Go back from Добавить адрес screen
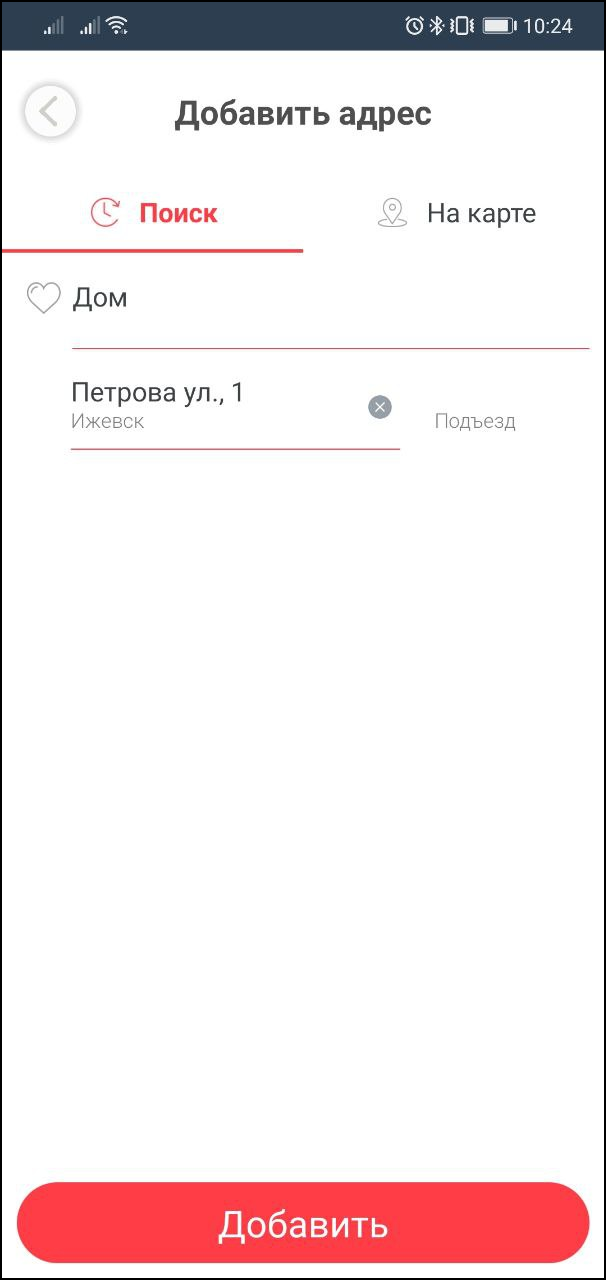This screenshot has height=1280, width=606. (x=50, y=112)
